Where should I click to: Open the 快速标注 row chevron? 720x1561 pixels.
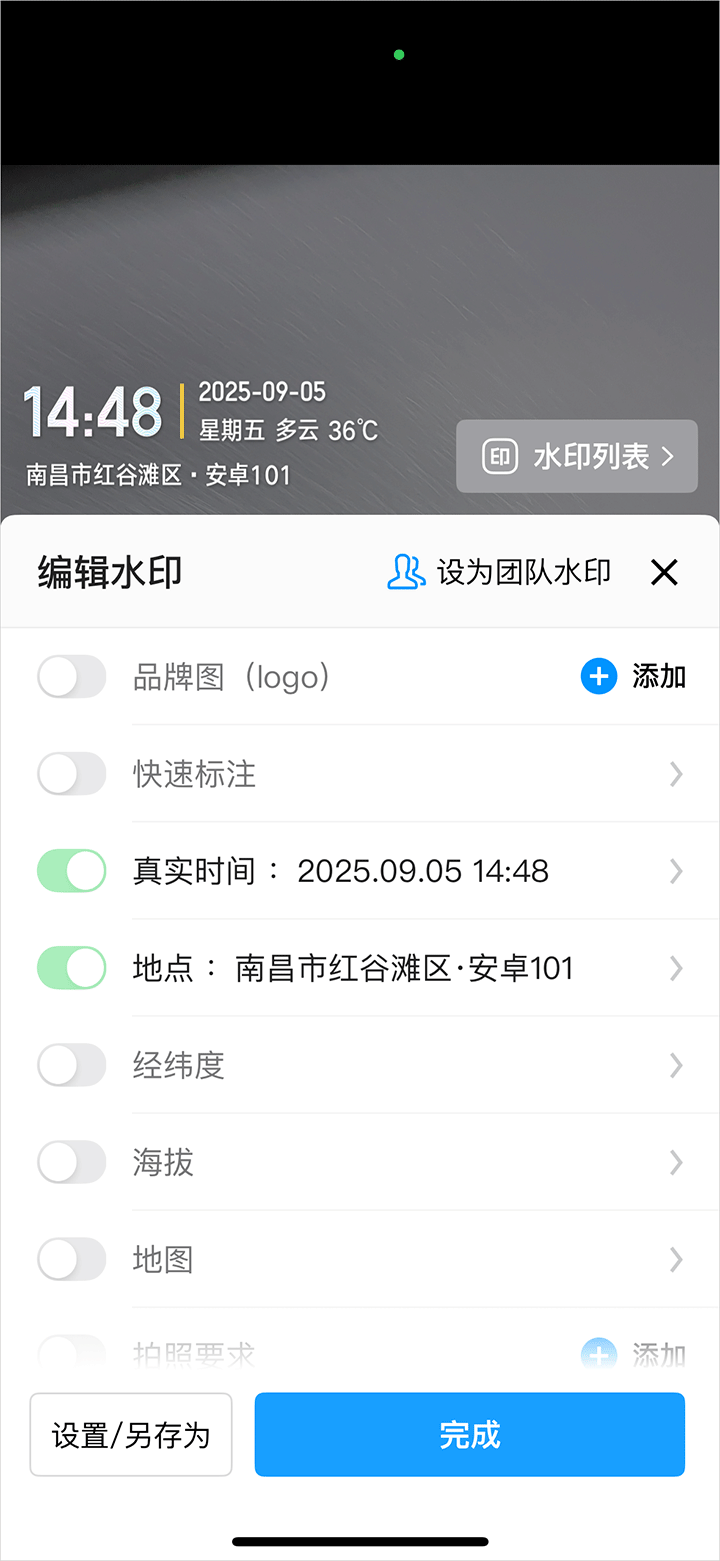click(676, 774)
